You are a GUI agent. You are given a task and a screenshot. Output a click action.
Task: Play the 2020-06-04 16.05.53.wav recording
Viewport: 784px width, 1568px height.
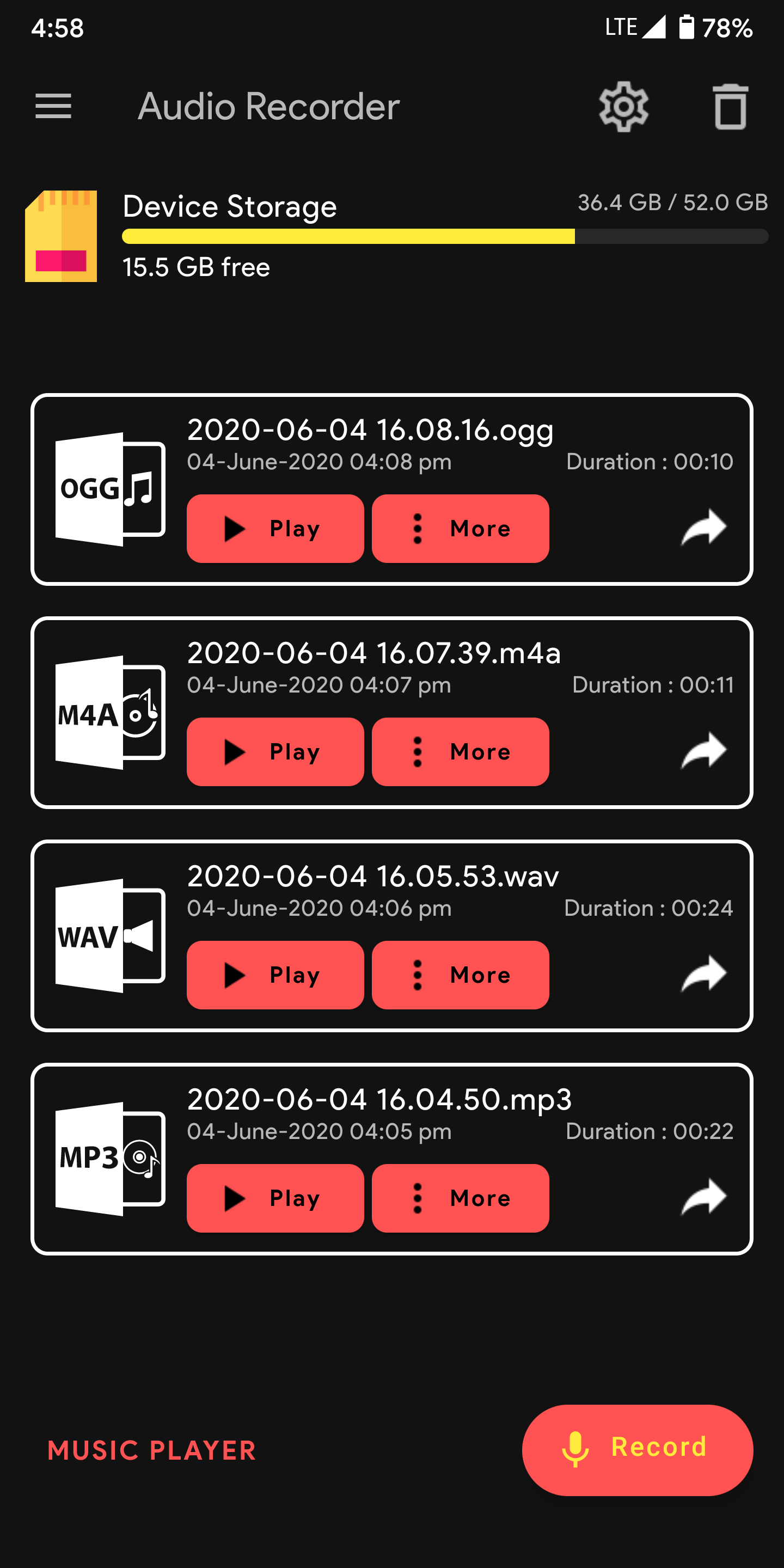pyautogui.click(x=275, y=975)
